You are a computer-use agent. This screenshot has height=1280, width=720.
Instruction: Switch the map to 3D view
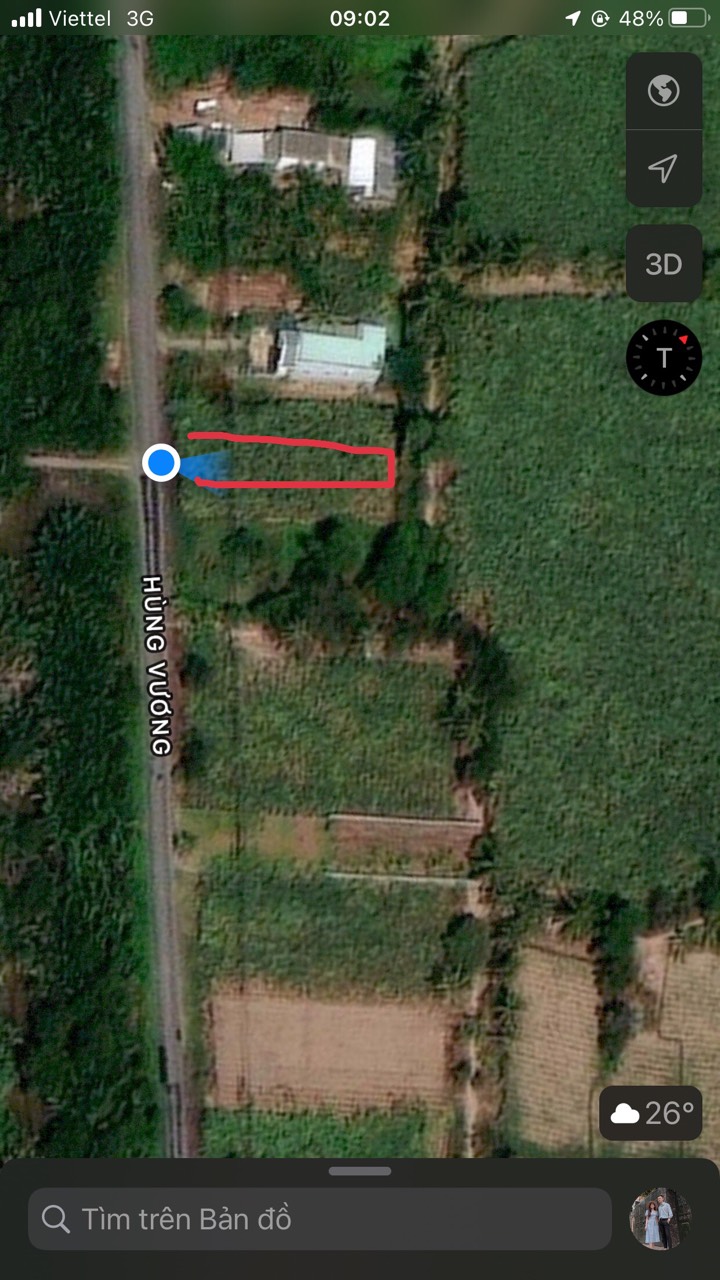(x=663, y=264)
